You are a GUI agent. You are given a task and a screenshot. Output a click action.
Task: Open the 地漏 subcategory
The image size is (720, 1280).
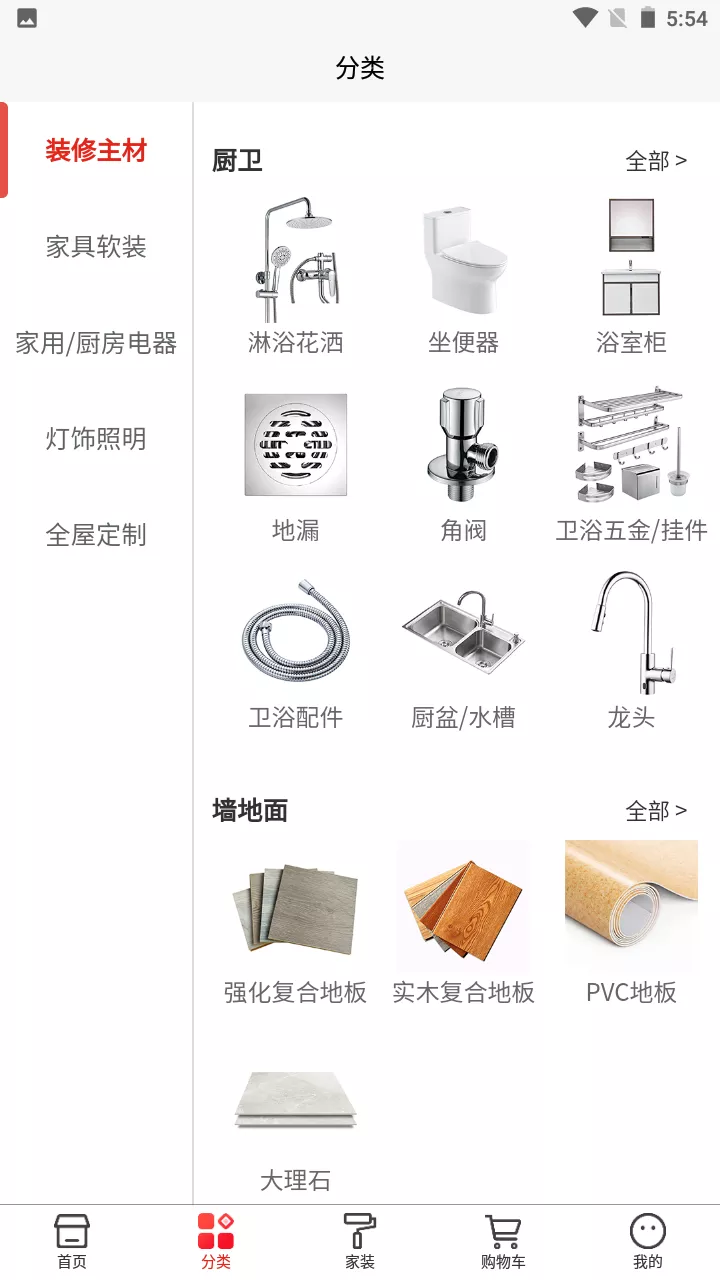pyautogui.click(x=296, y=464)
